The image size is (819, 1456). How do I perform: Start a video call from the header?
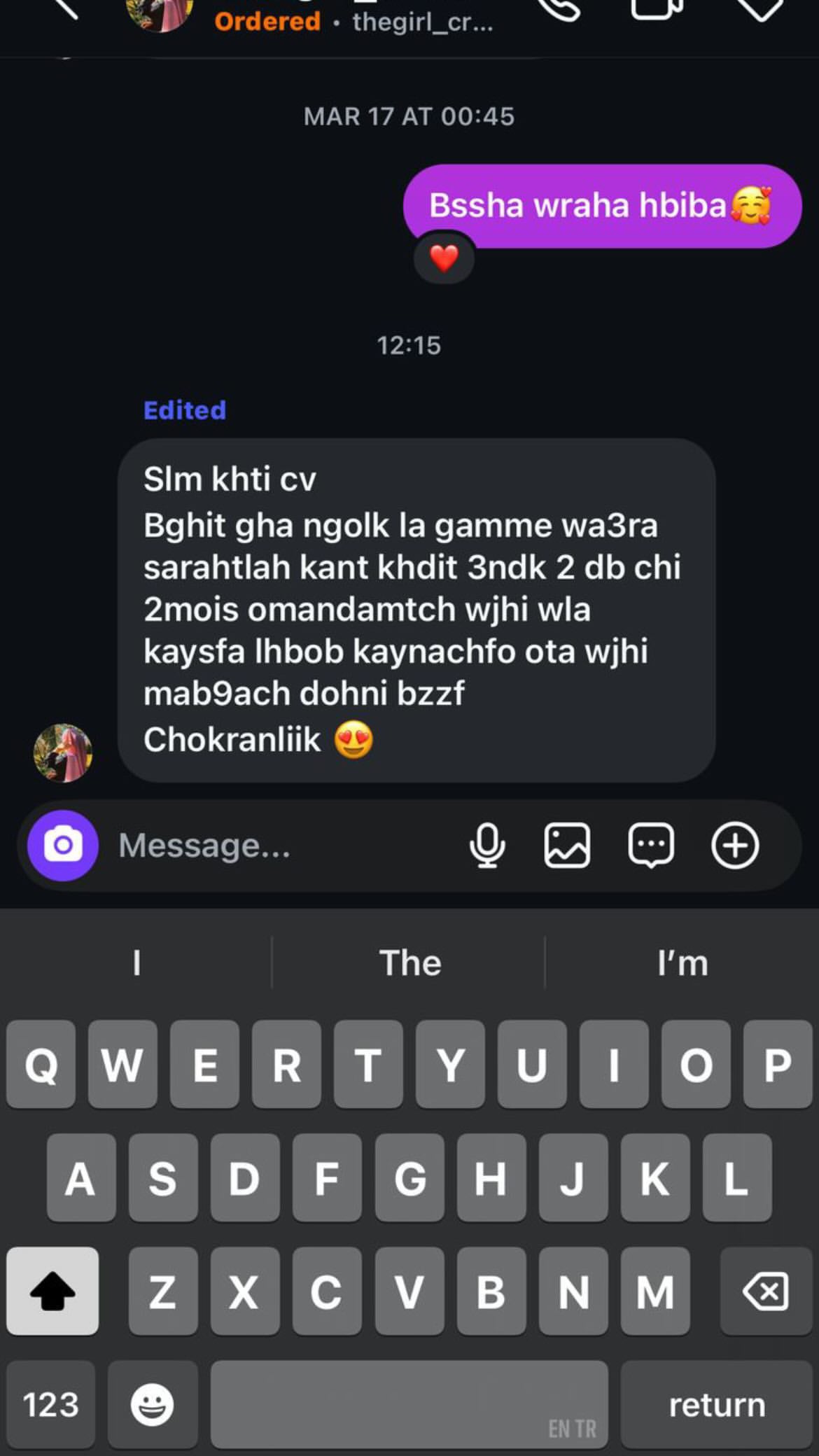point(656,8)
